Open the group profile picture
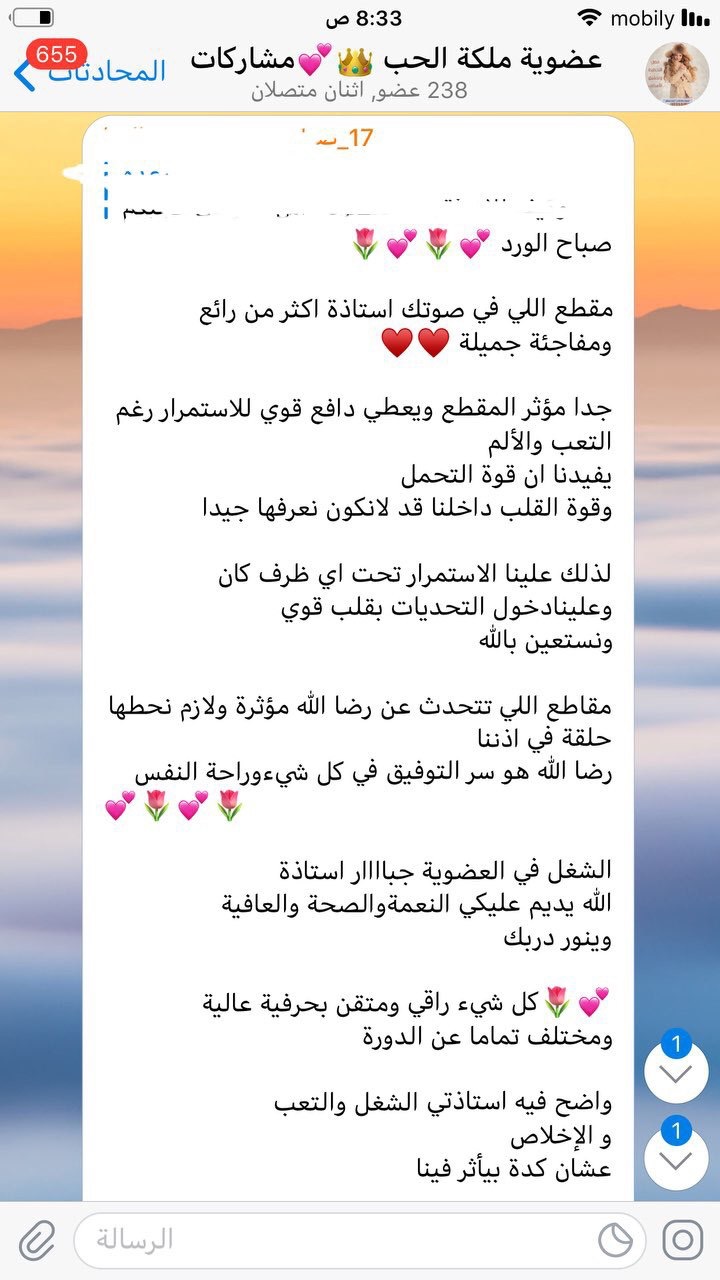 (x=677, y=72)
